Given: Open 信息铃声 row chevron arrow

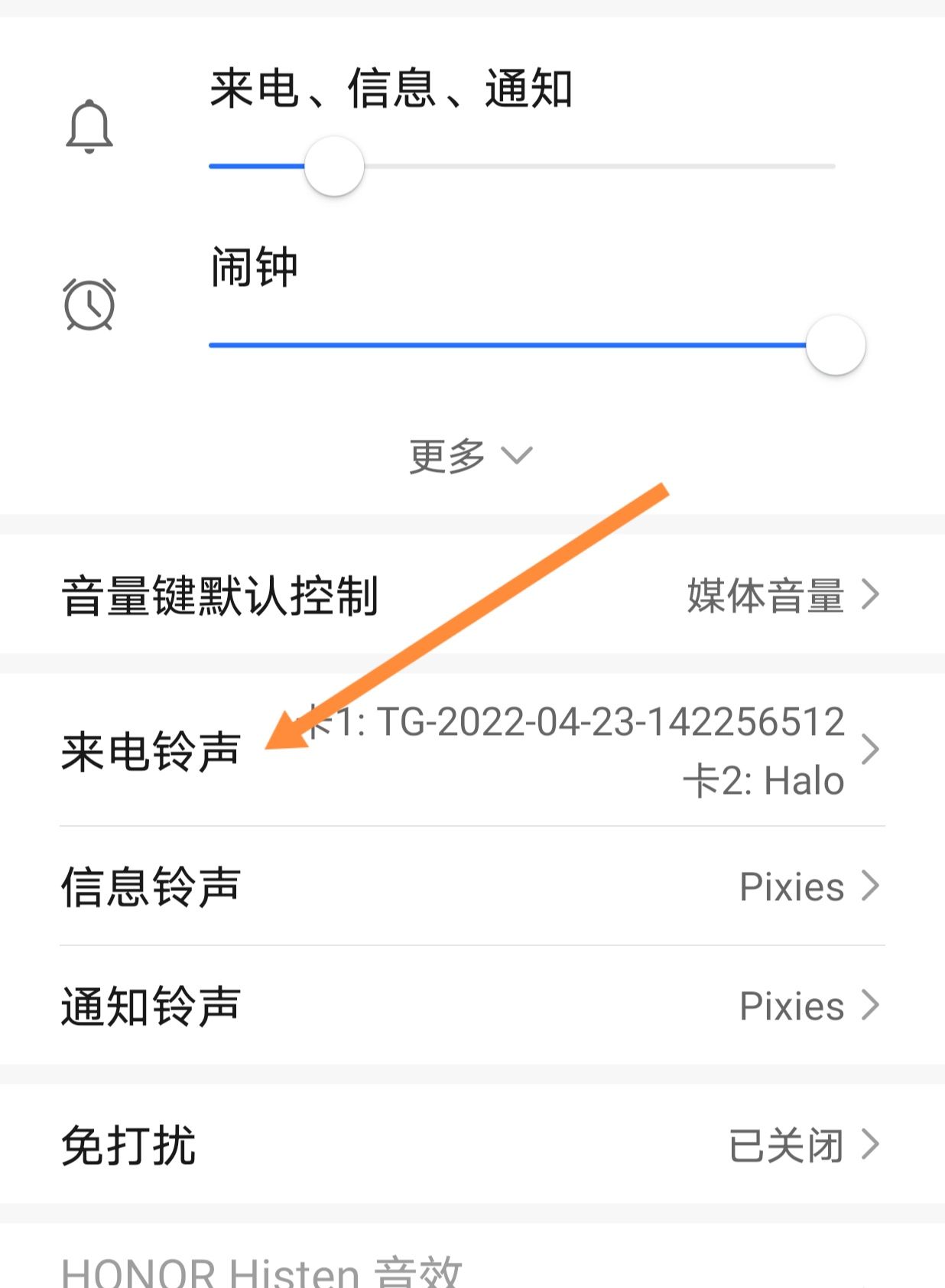Looking at the screenshot, I should (x=870, y=887).
